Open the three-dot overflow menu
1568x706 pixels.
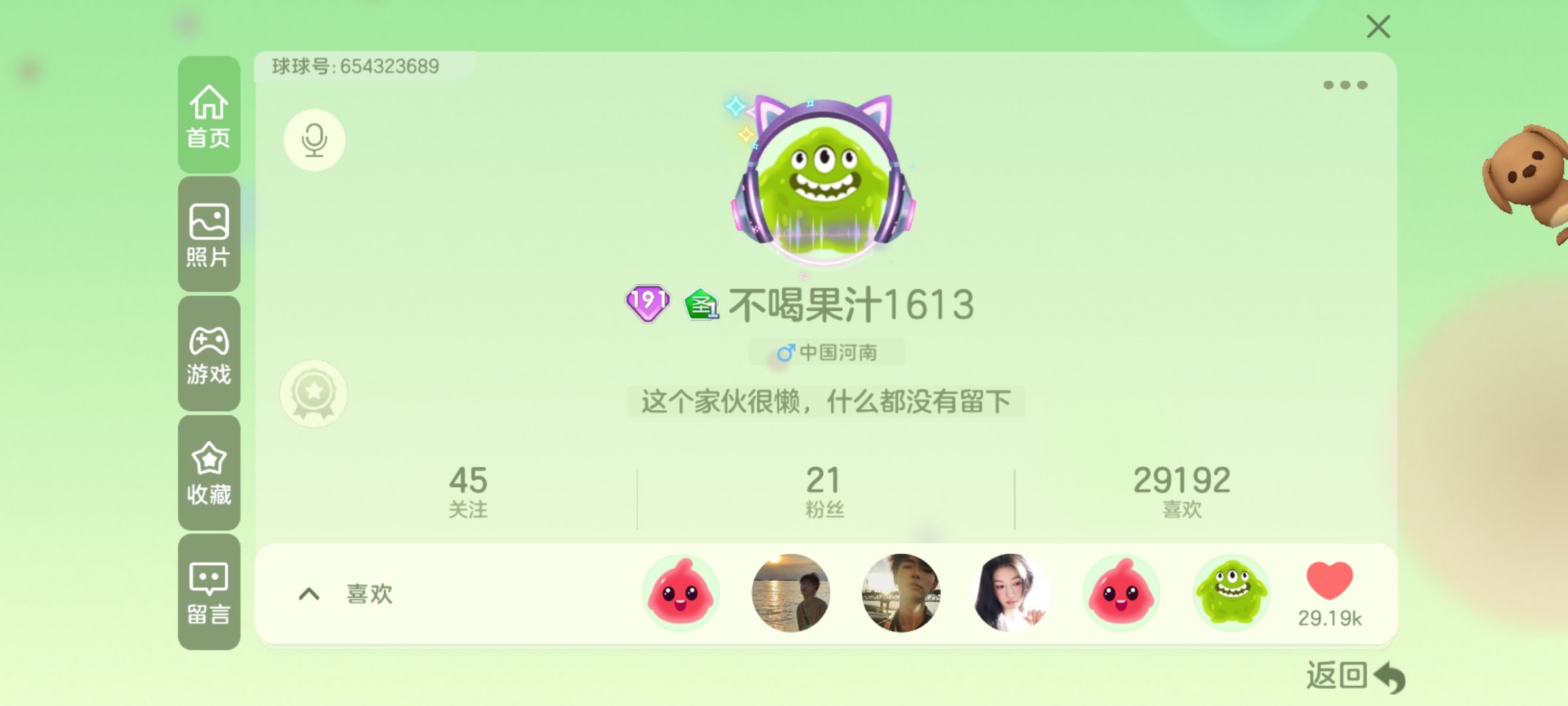pyautogui.click(x=1345, y=85)
